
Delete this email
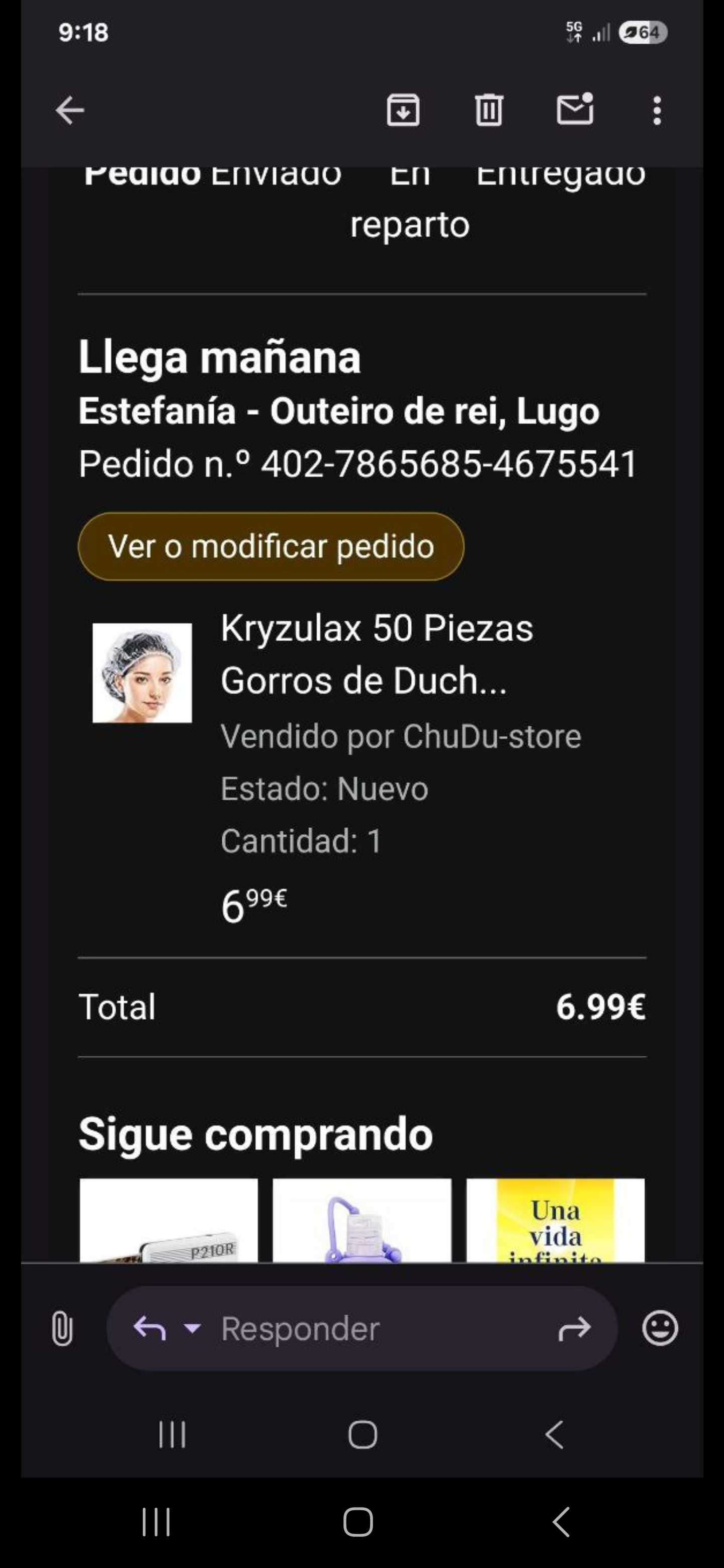click(488, 111)
